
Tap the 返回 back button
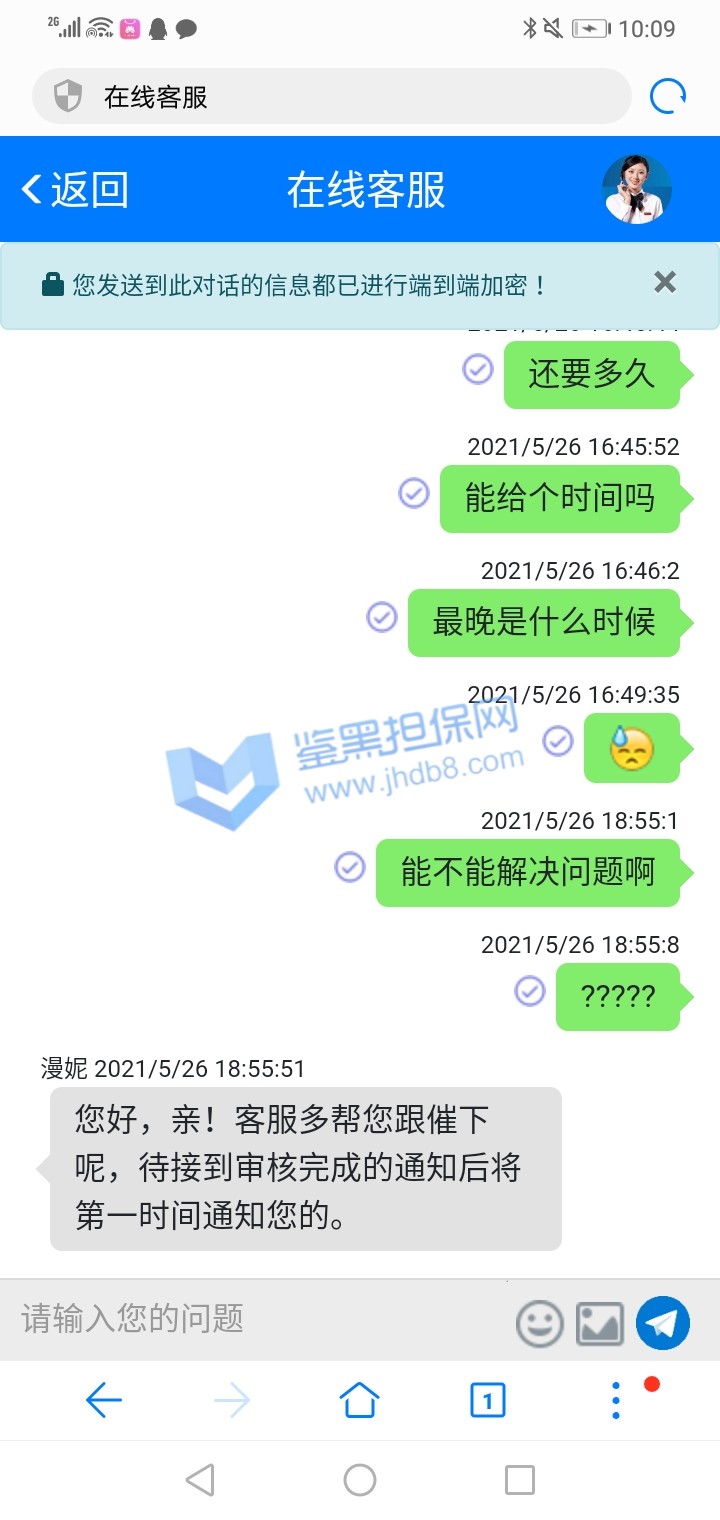[75, 189]
